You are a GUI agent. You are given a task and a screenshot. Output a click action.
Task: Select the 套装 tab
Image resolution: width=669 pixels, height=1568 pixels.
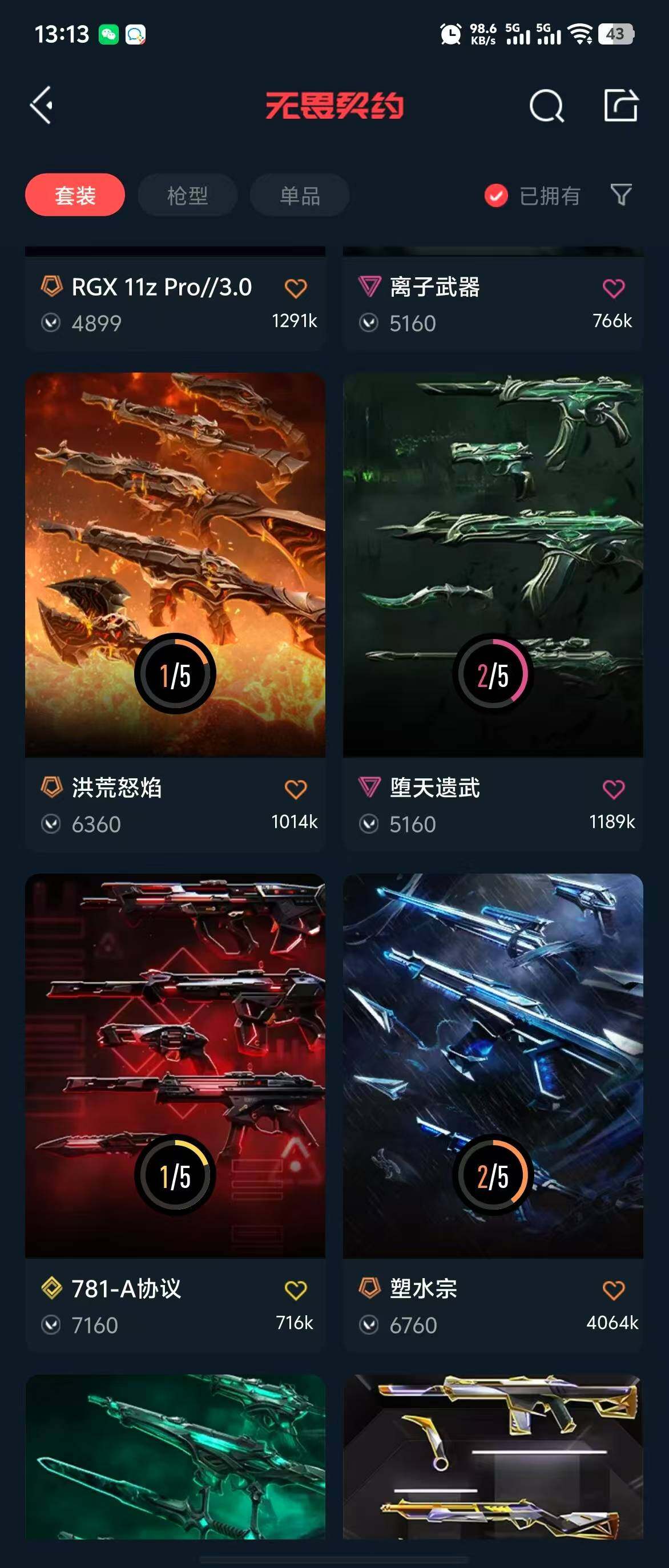[75, 195]
